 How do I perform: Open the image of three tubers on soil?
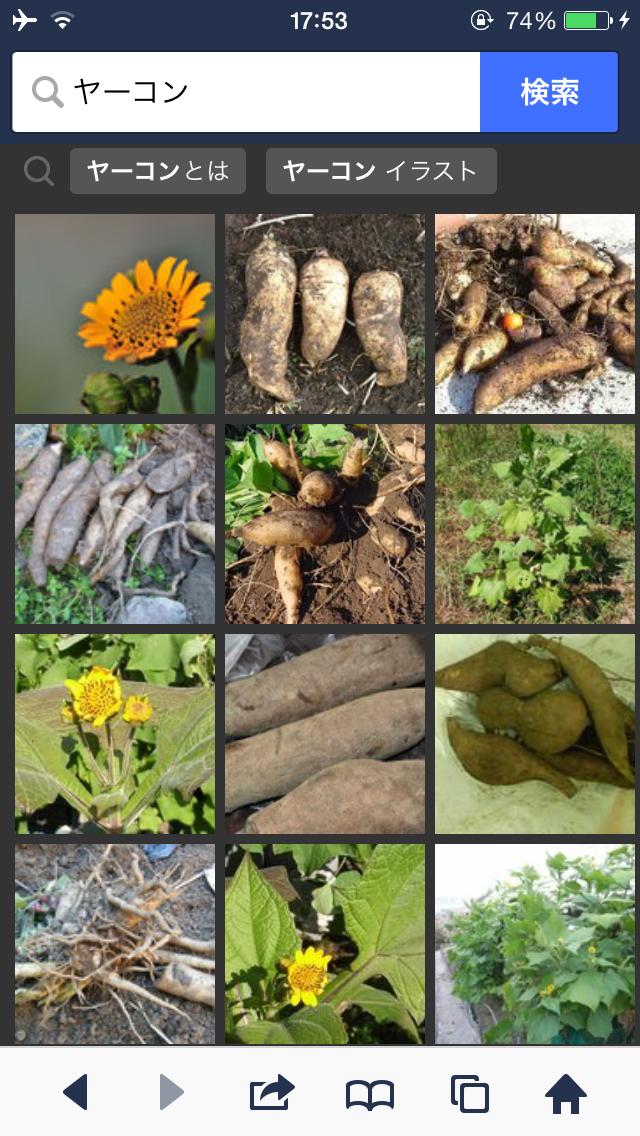325,313
